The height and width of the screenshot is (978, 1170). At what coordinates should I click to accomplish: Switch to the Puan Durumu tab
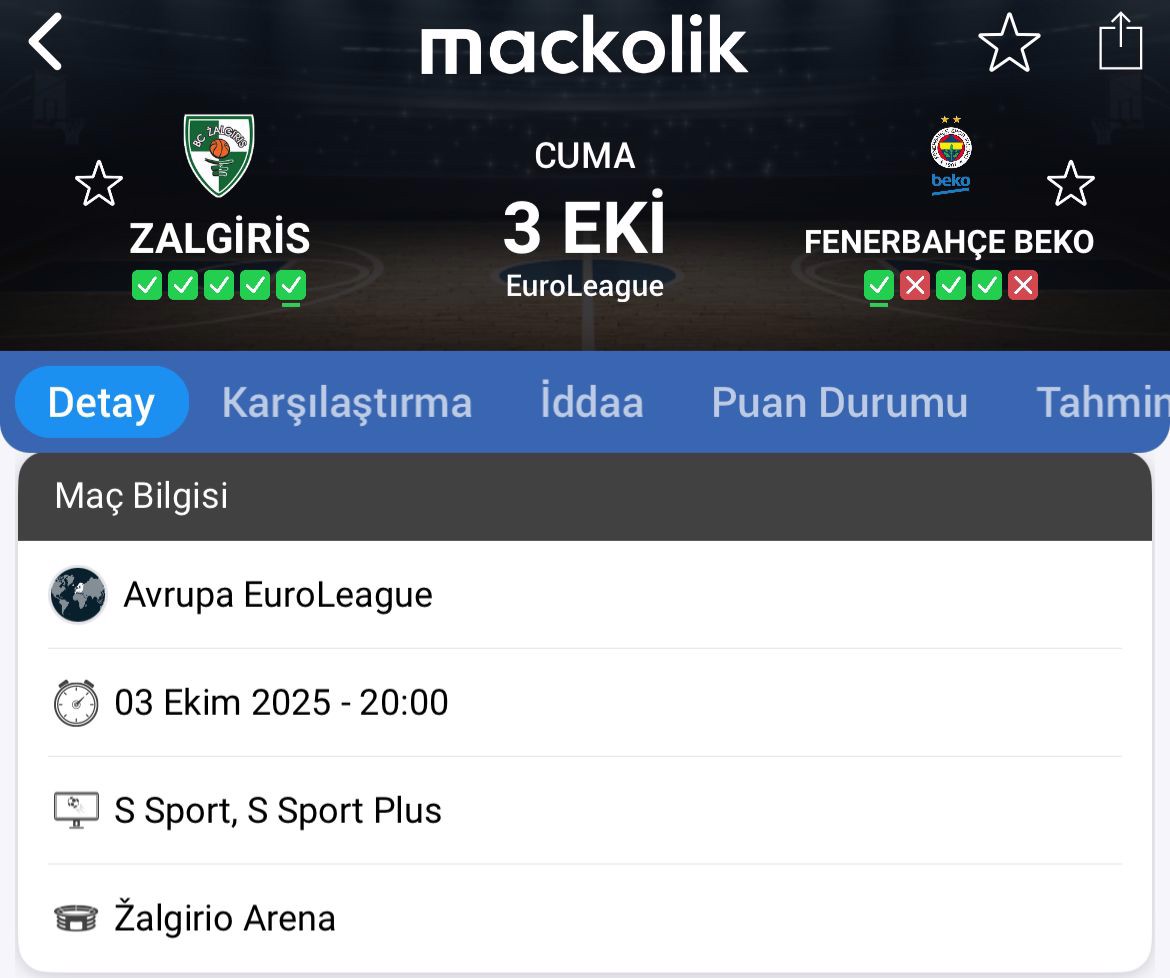pyautogui.click(x=839, y=403)
